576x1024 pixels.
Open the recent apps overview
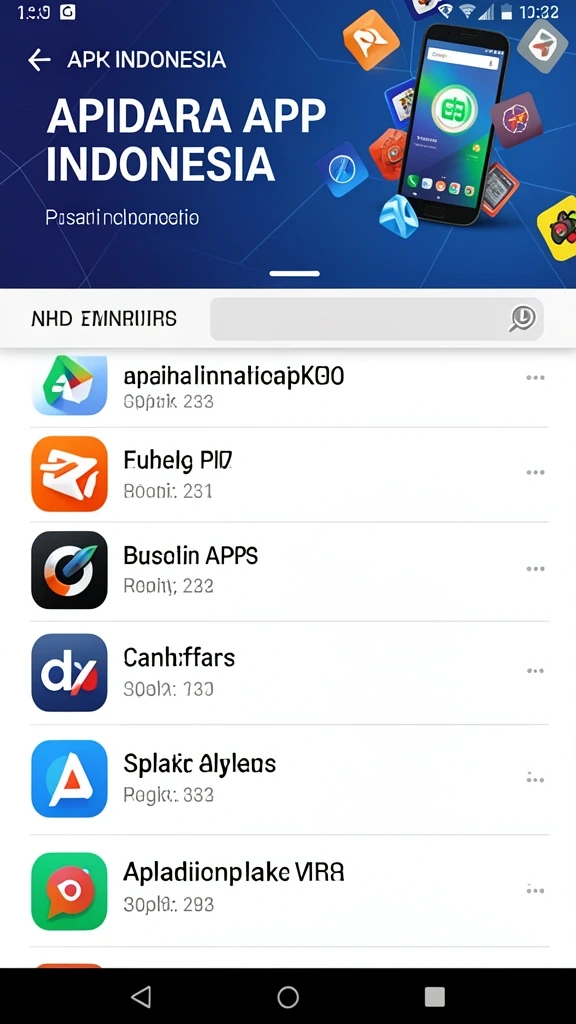434,997
